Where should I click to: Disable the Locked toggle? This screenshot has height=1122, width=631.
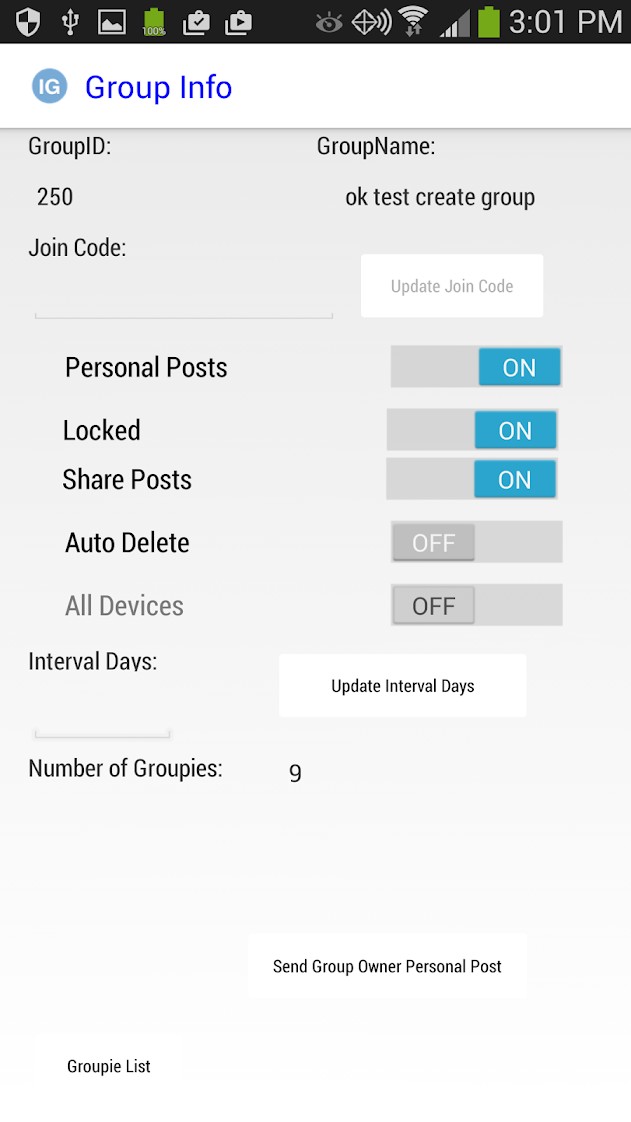[x=472, y=430]
